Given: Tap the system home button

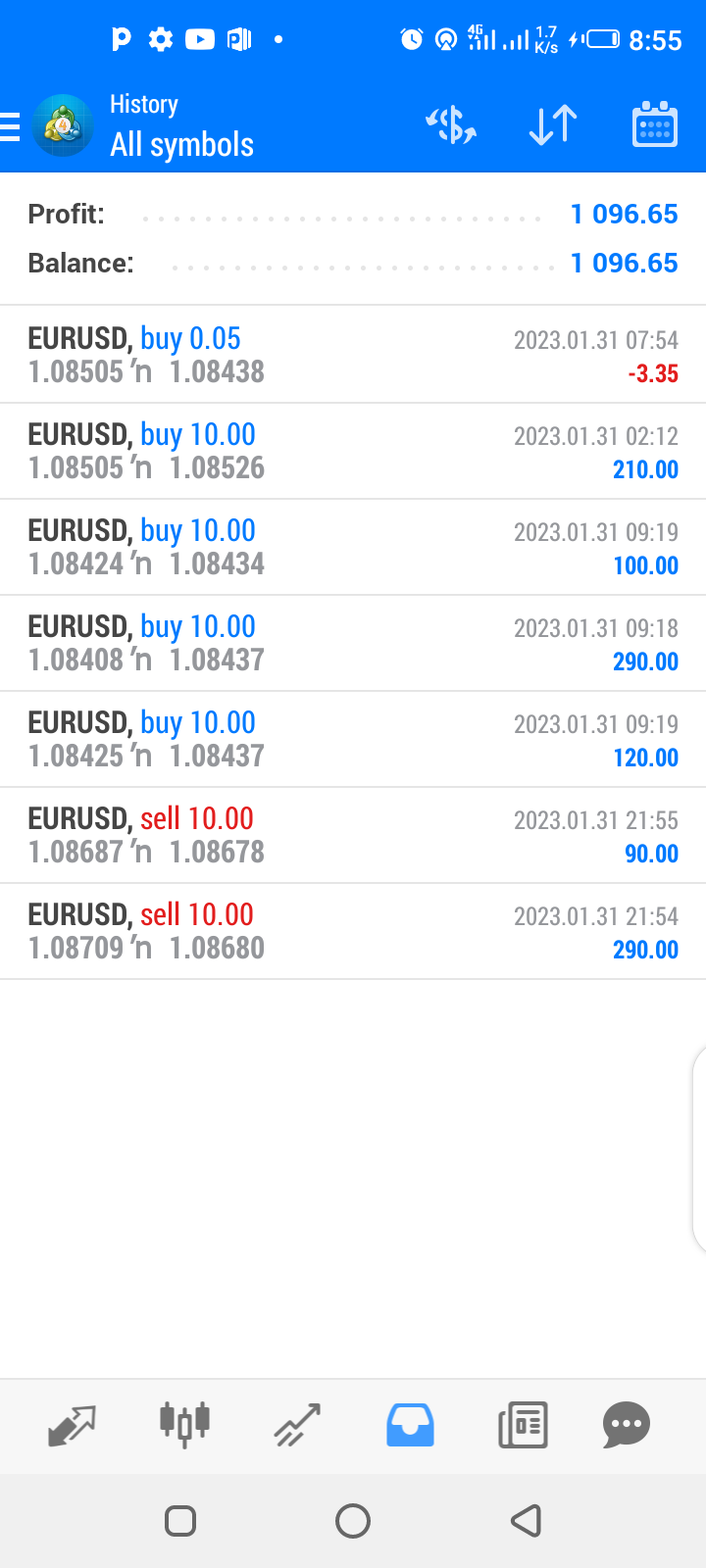Looking at the screenshot, I should click(353, 1520).
